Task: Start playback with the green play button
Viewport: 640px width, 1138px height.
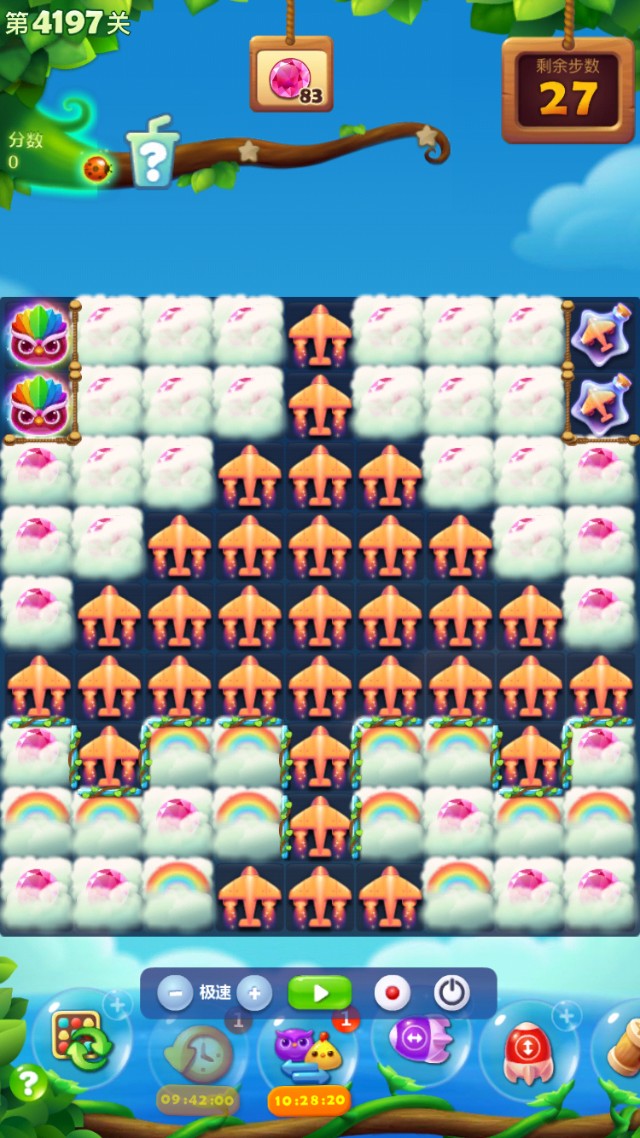Action: coord(320,993)
